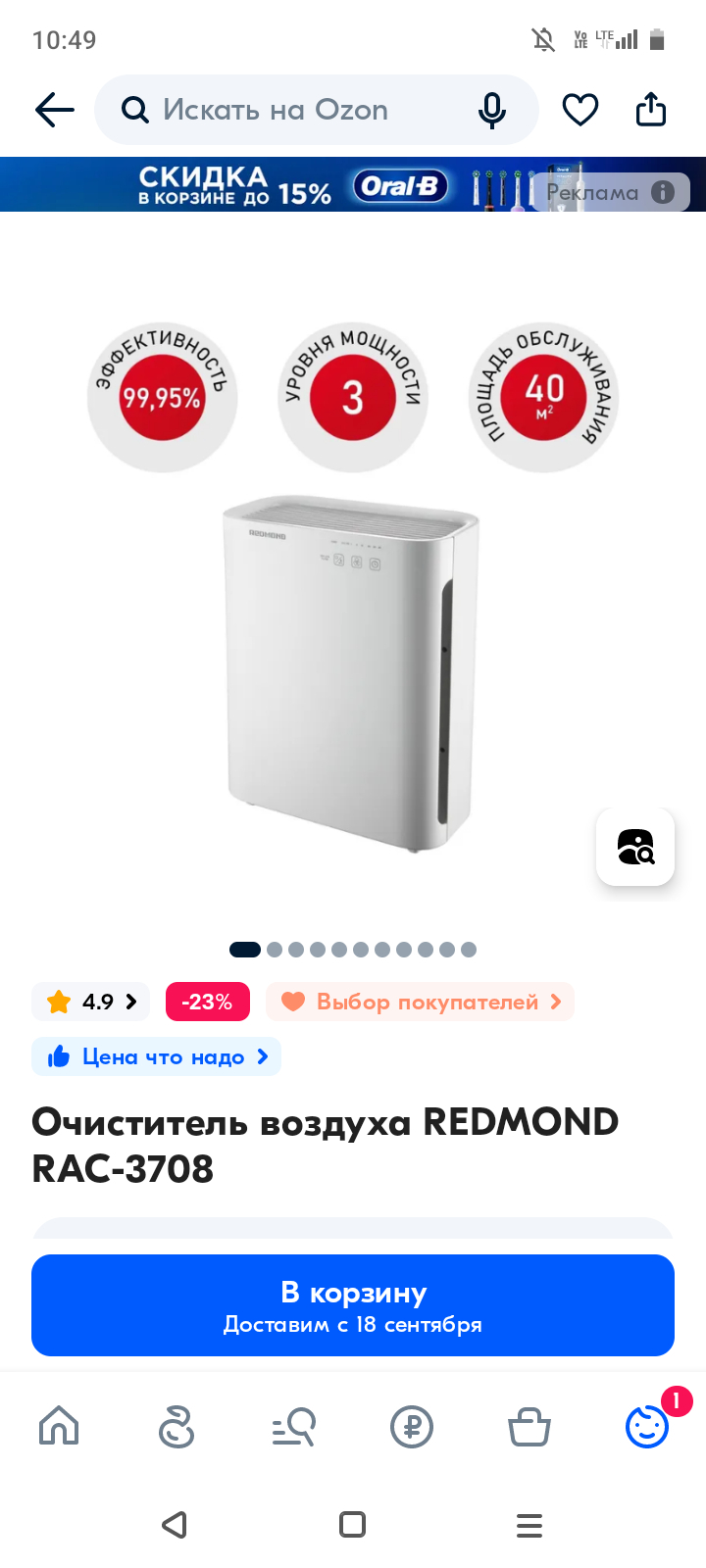Add to cart with В корзину button

(x=353, y=1305)
